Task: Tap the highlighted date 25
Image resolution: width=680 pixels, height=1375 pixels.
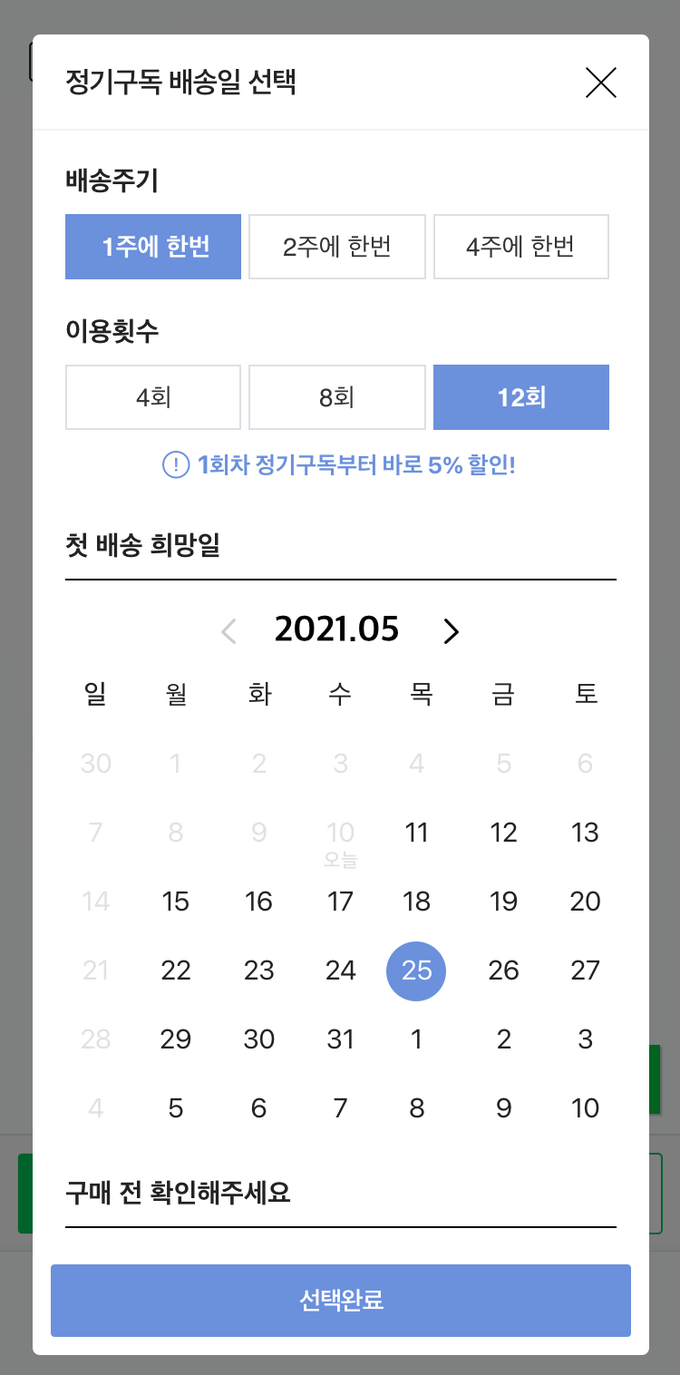Action: pyautogui.click(x=416, y=971)
